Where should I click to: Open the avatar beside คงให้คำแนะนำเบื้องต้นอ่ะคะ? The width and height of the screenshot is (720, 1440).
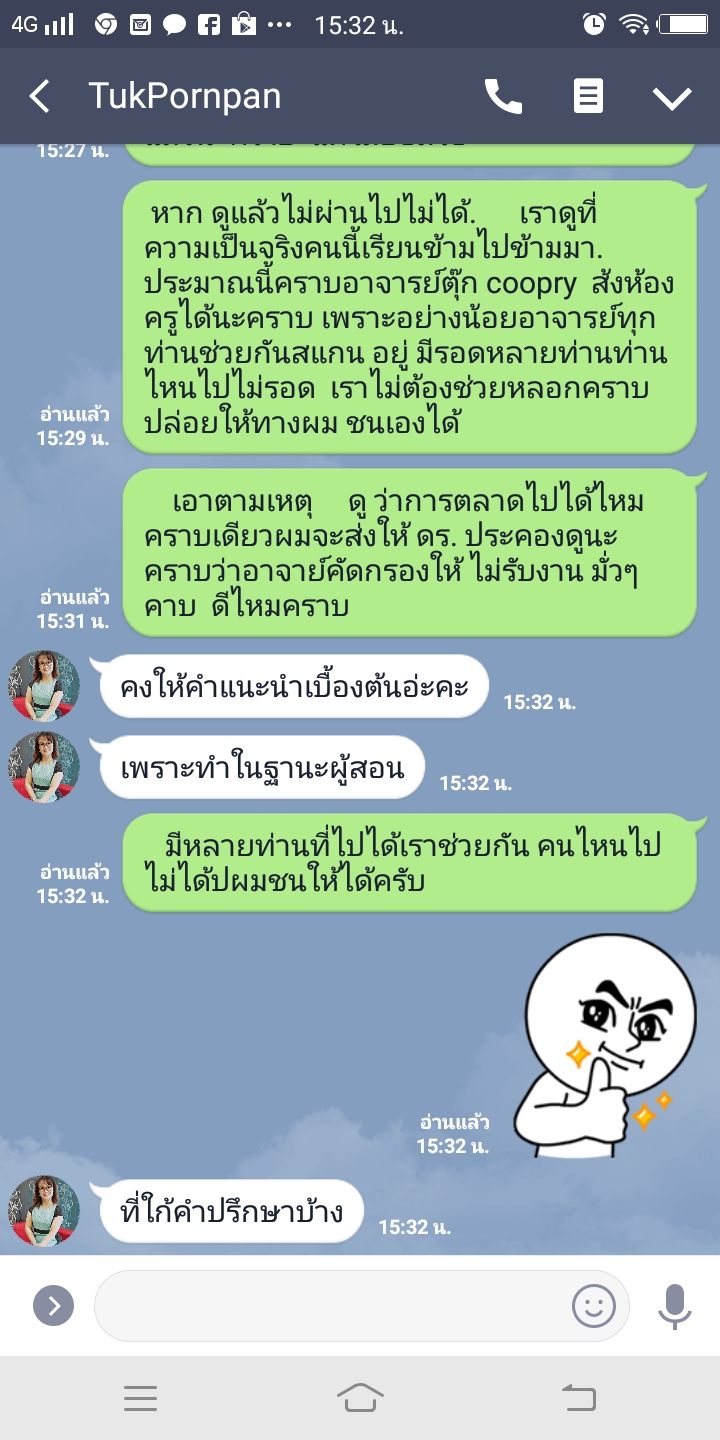tap(44, 686)
